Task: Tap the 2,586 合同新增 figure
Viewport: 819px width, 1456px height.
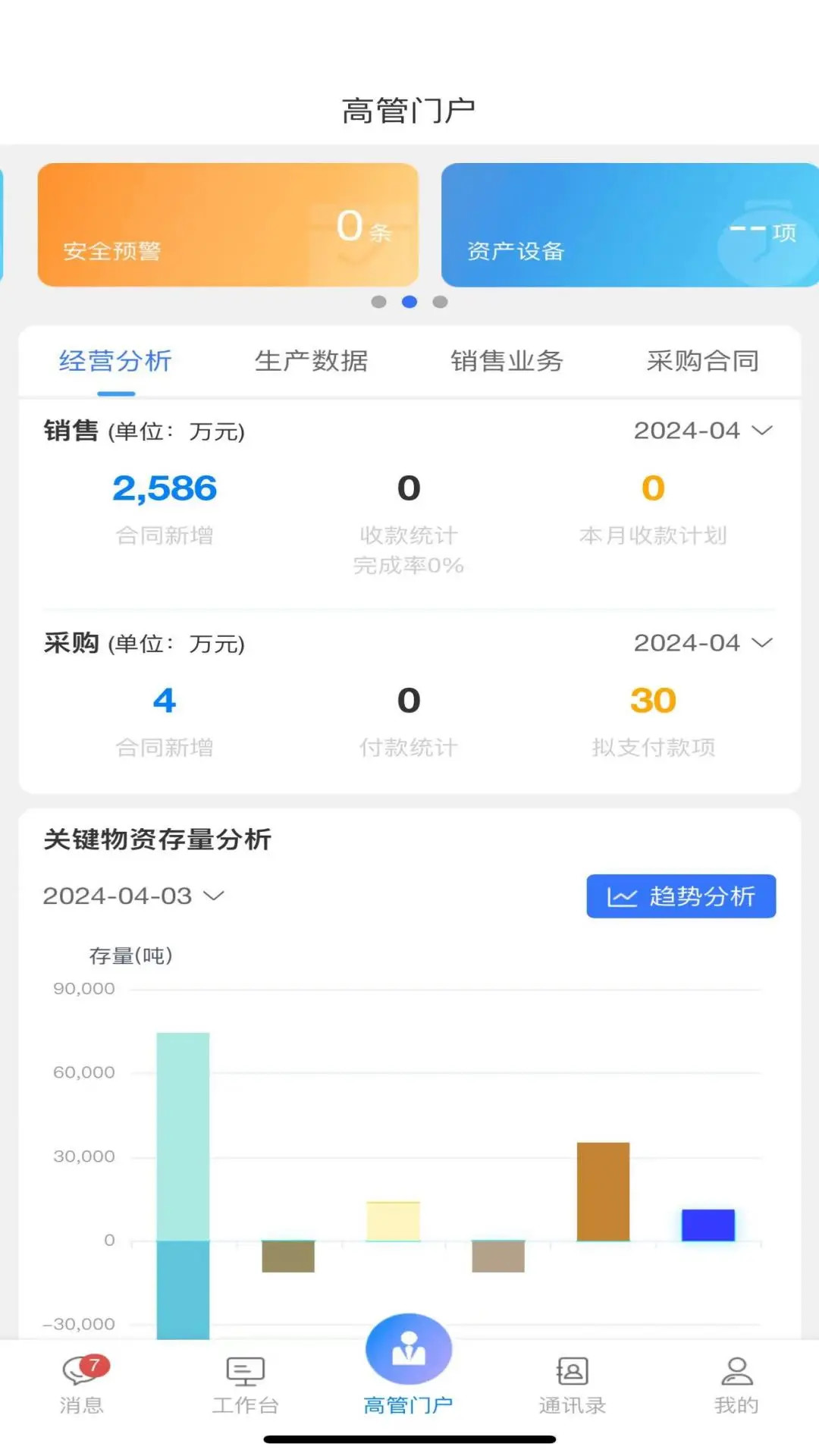Action: (165, 488)
